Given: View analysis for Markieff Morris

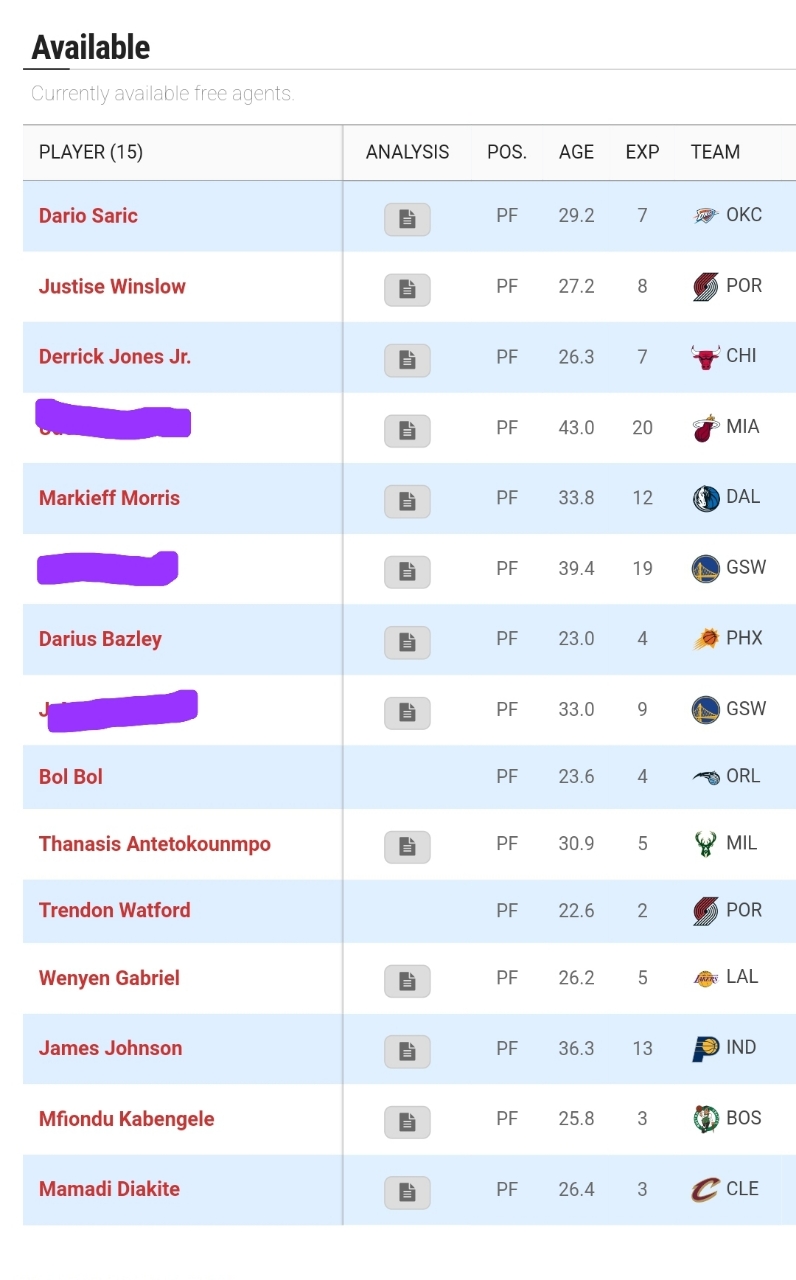Looking at the screenshot, I should pyautogui.click(x=407, y=501).
